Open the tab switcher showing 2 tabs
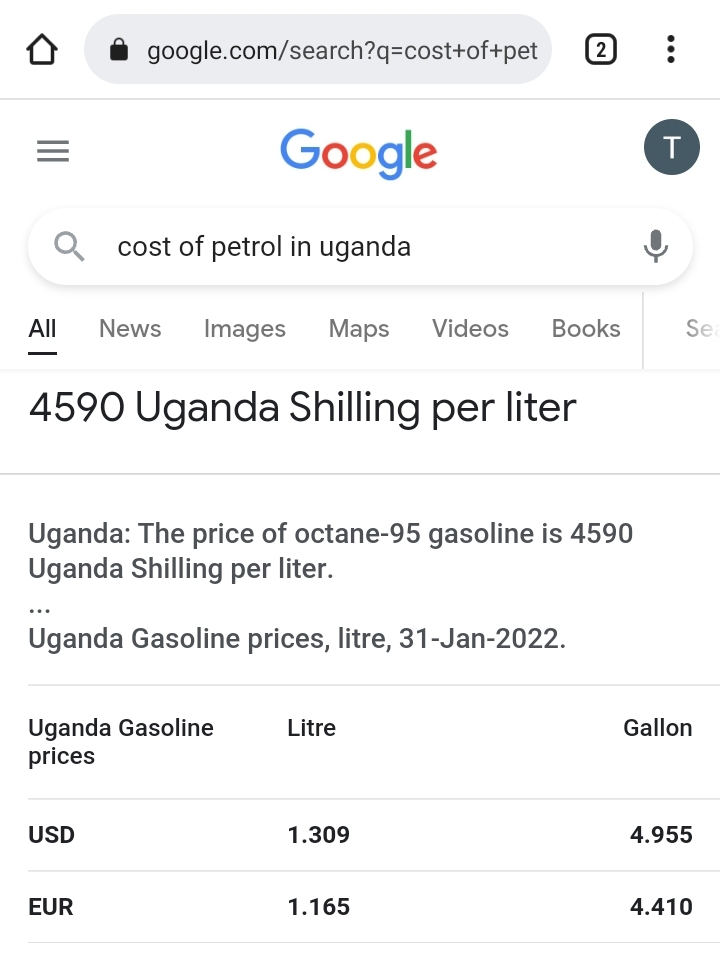The image size is (720, 955). point(600,49)
